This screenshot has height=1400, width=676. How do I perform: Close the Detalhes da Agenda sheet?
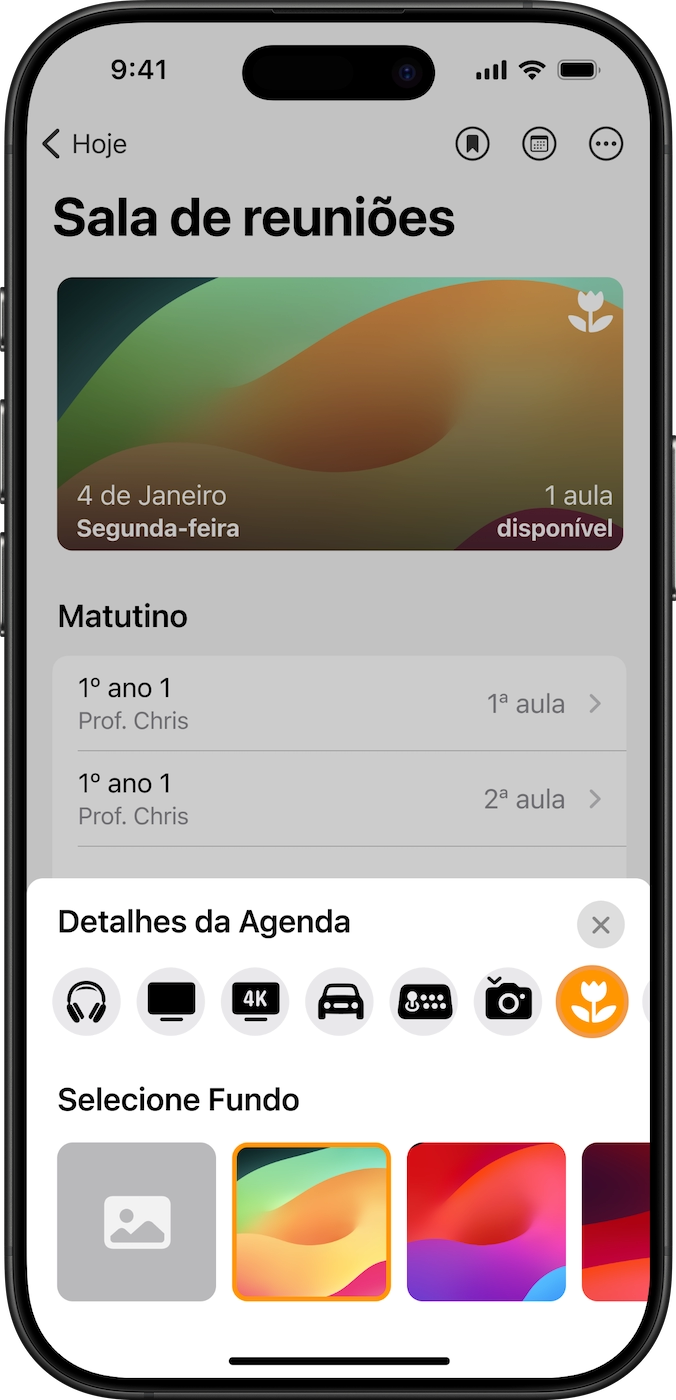[x=601, y=925]
